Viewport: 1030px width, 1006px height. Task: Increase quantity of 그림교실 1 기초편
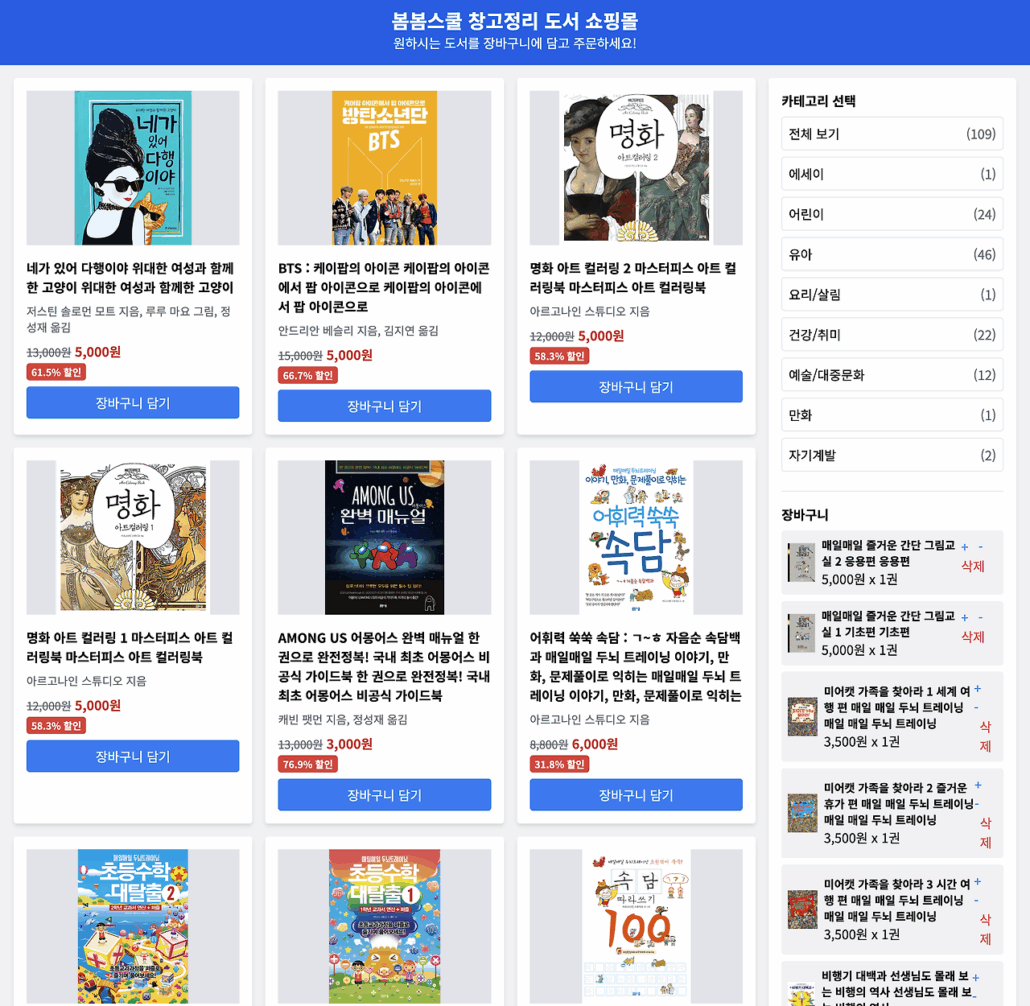[x=964, y=618]
